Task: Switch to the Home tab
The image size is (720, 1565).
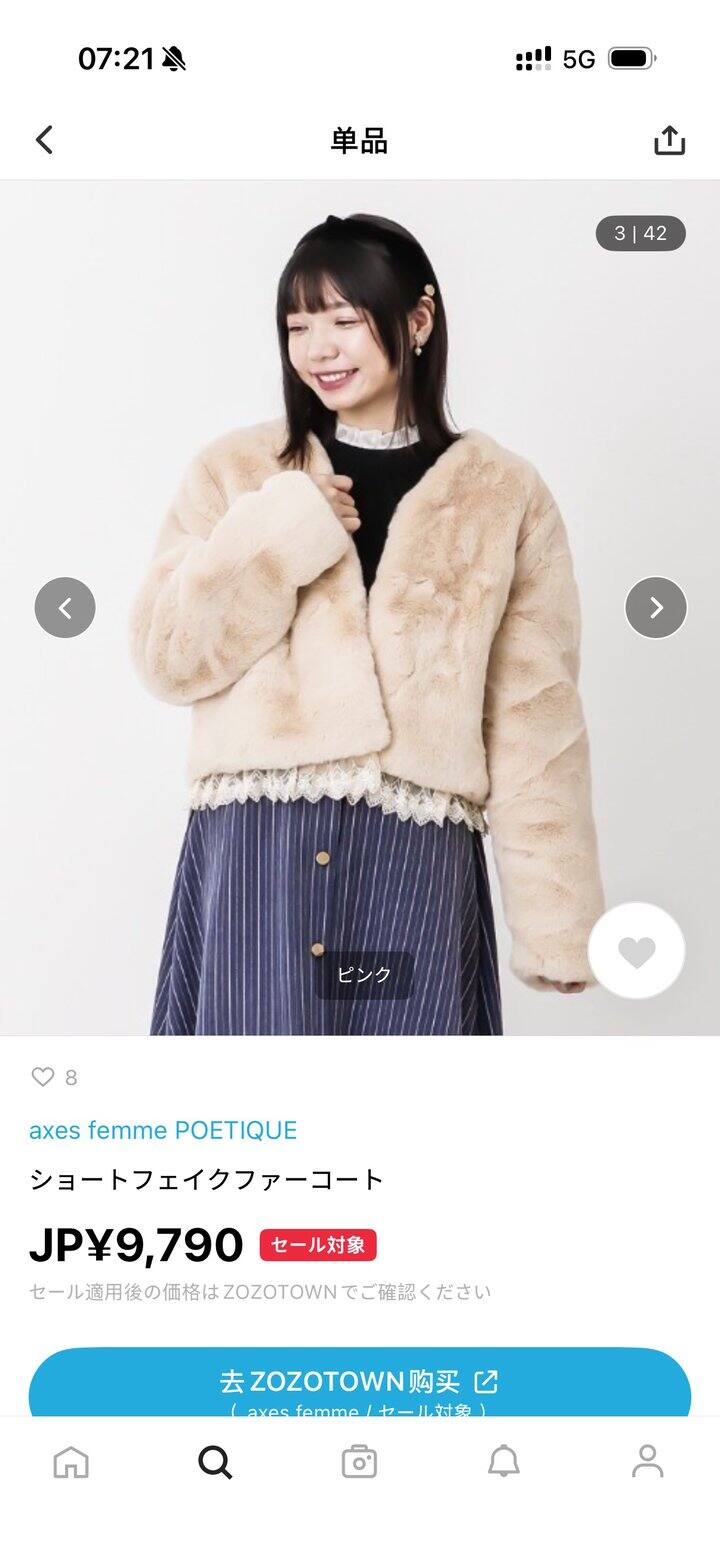Action: [x=71, y=1462]
